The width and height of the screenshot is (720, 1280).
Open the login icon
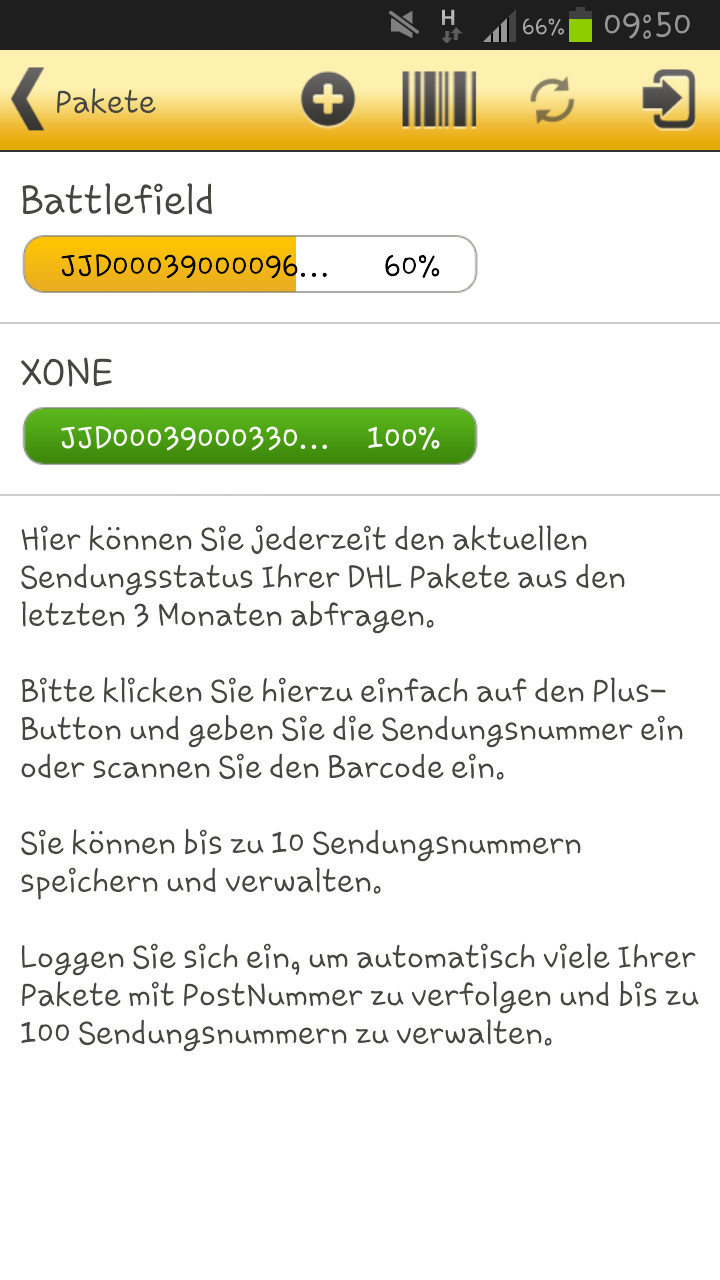coord(668,101)
